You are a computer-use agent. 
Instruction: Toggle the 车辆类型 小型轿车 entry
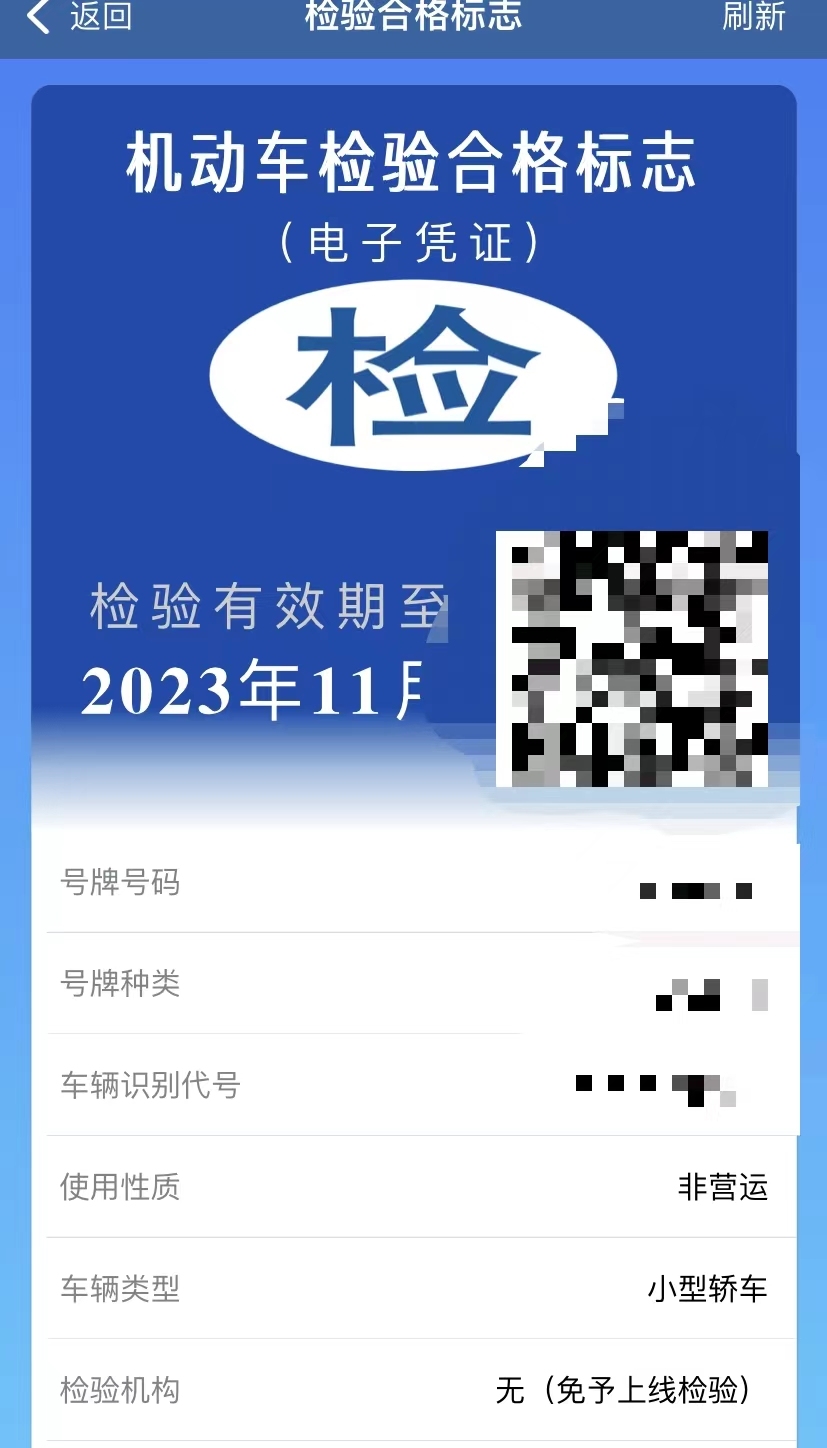tap(413, 1290)
